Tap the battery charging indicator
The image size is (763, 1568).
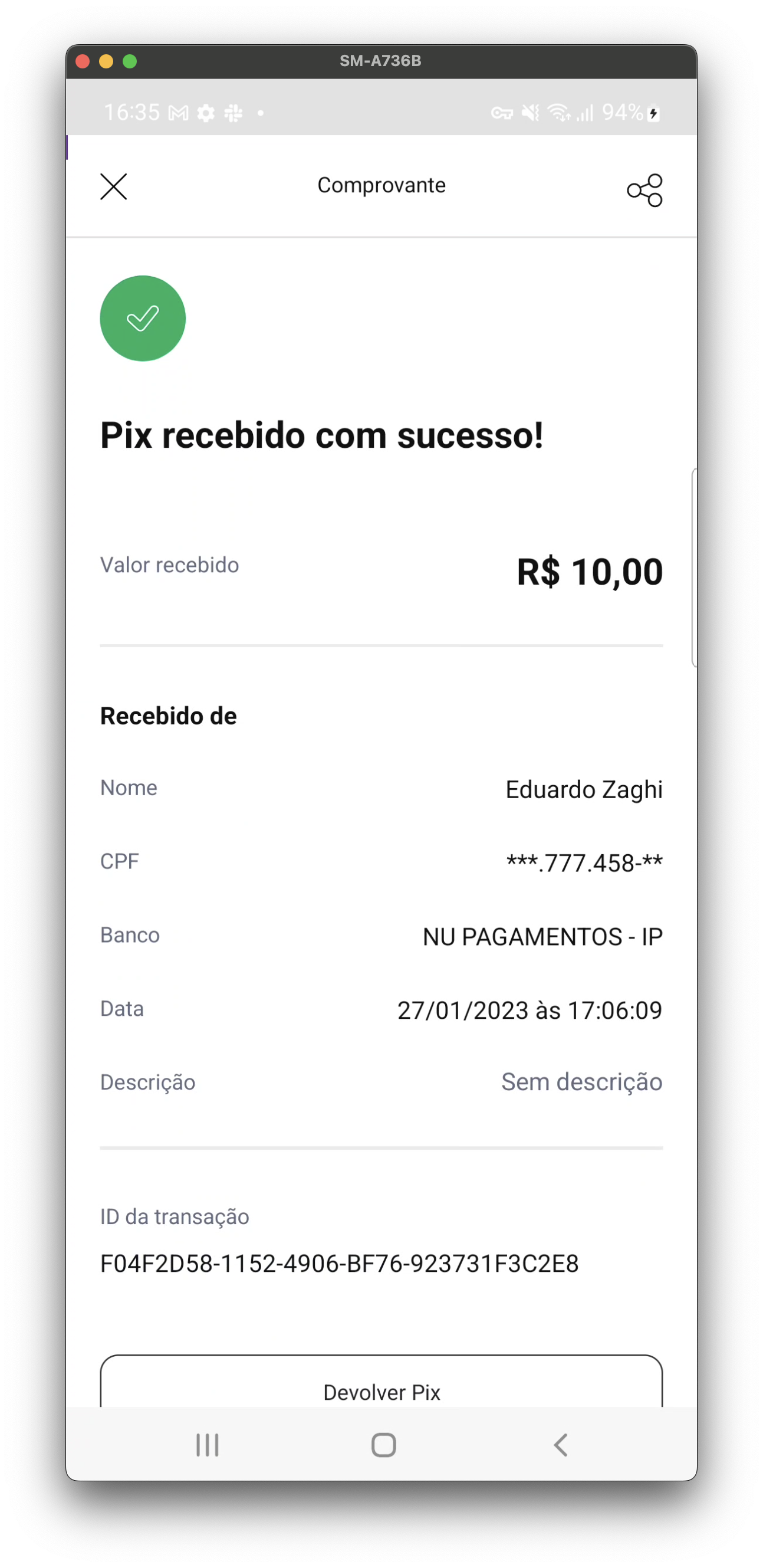coord(653,113)
